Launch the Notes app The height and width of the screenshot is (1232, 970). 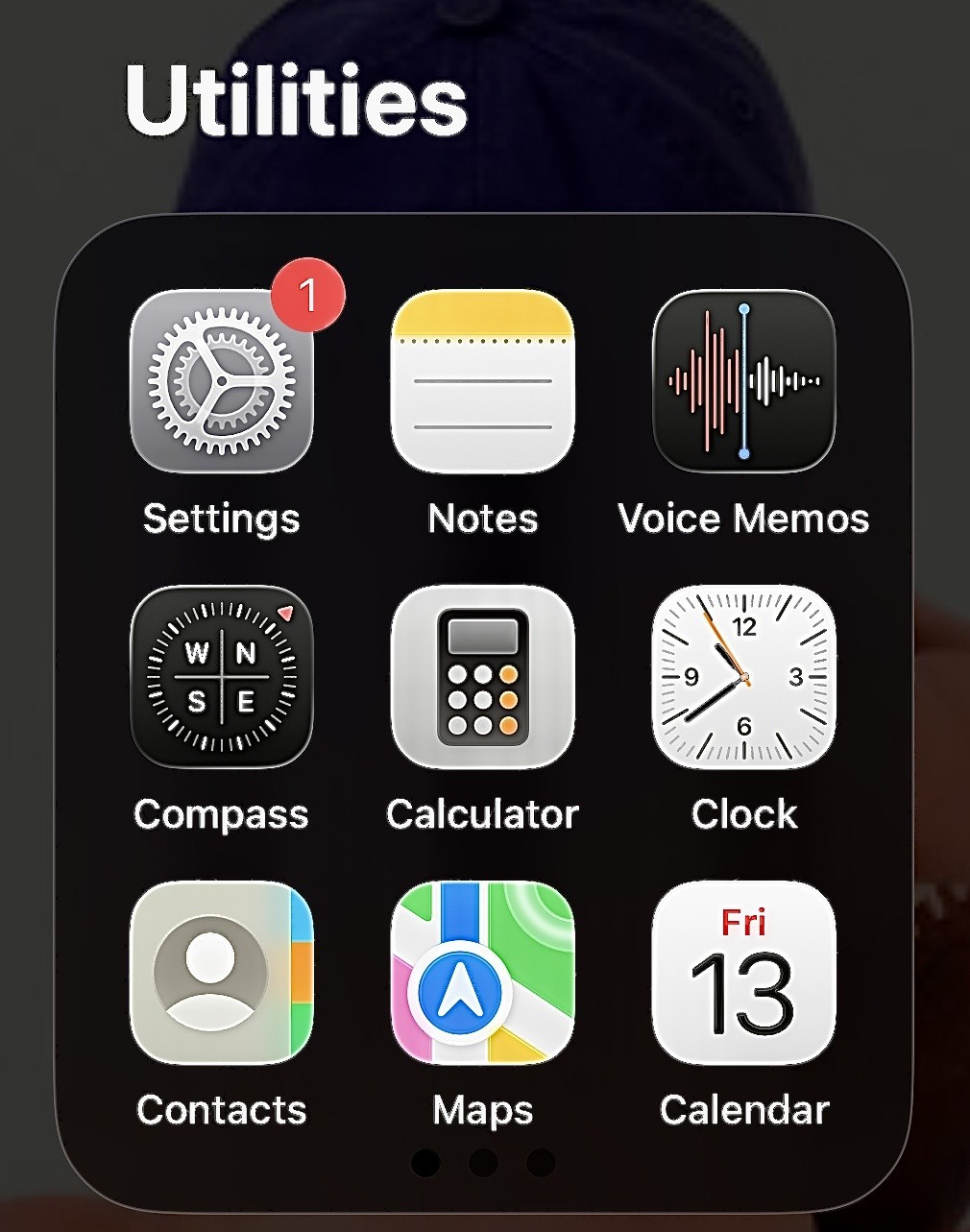click(x=482, y=381)
